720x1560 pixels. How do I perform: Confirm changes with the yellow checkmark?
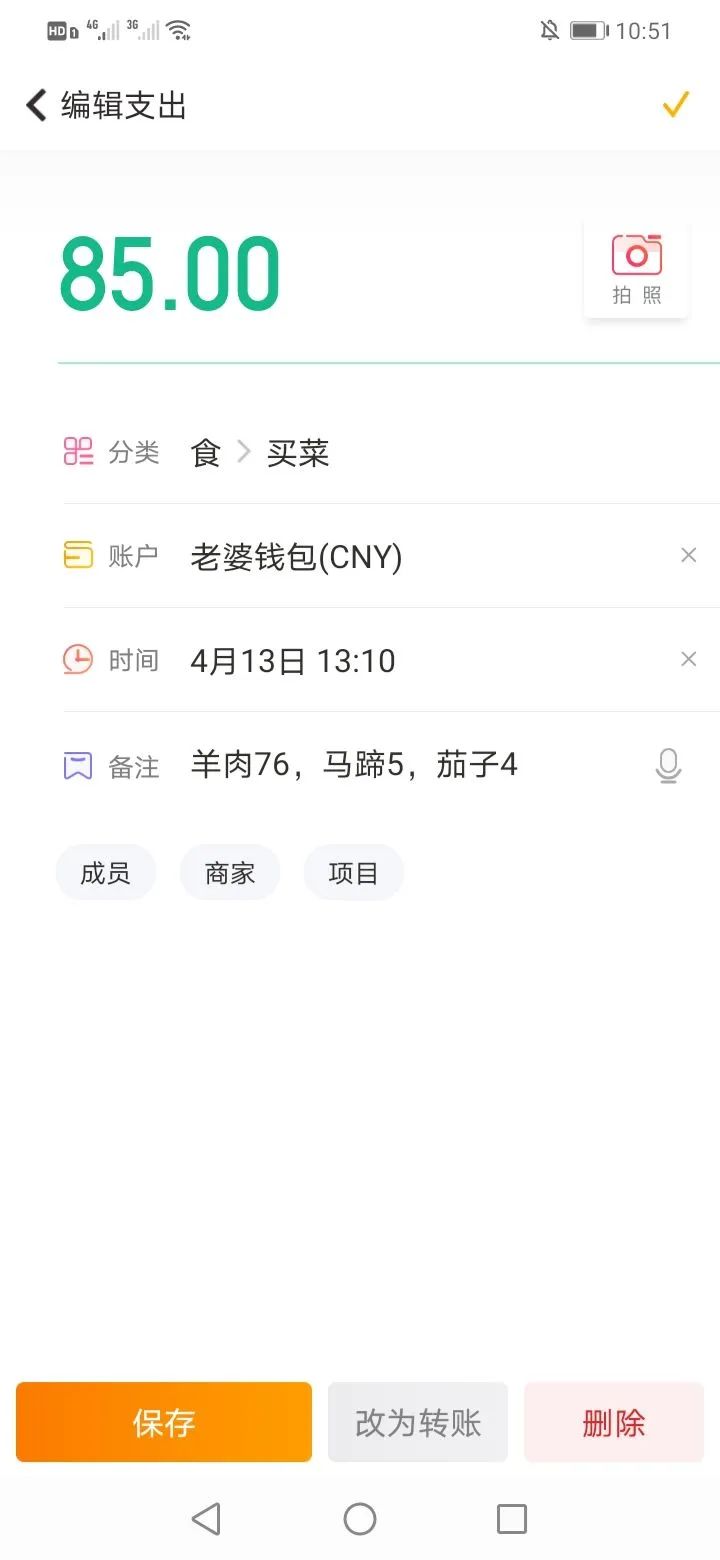tap(677, 103)
